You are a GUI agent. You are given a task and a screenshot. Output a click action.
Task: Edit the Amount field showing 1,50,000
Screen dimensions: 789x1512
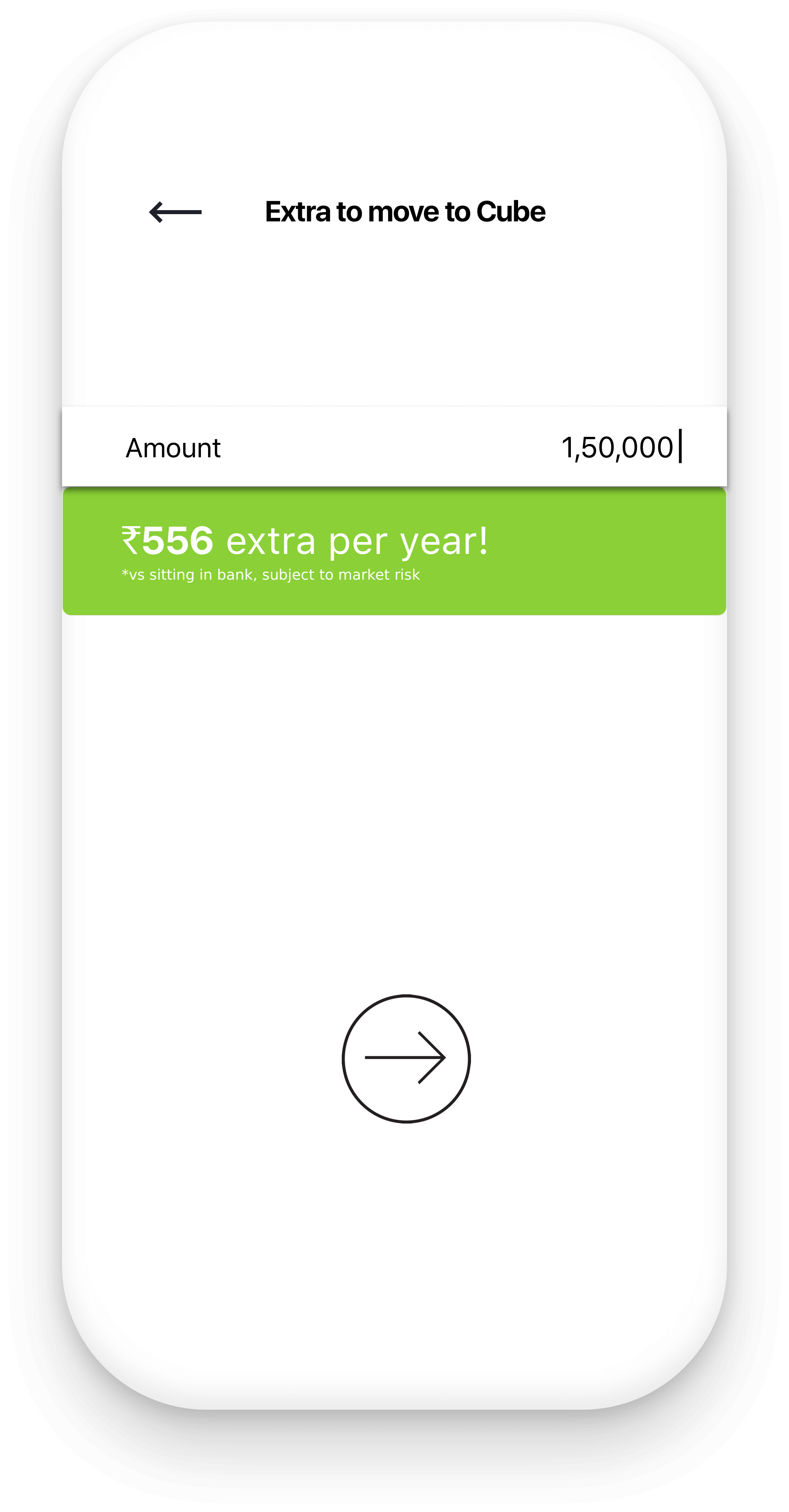pyautogui.click(x=394, y=447)
